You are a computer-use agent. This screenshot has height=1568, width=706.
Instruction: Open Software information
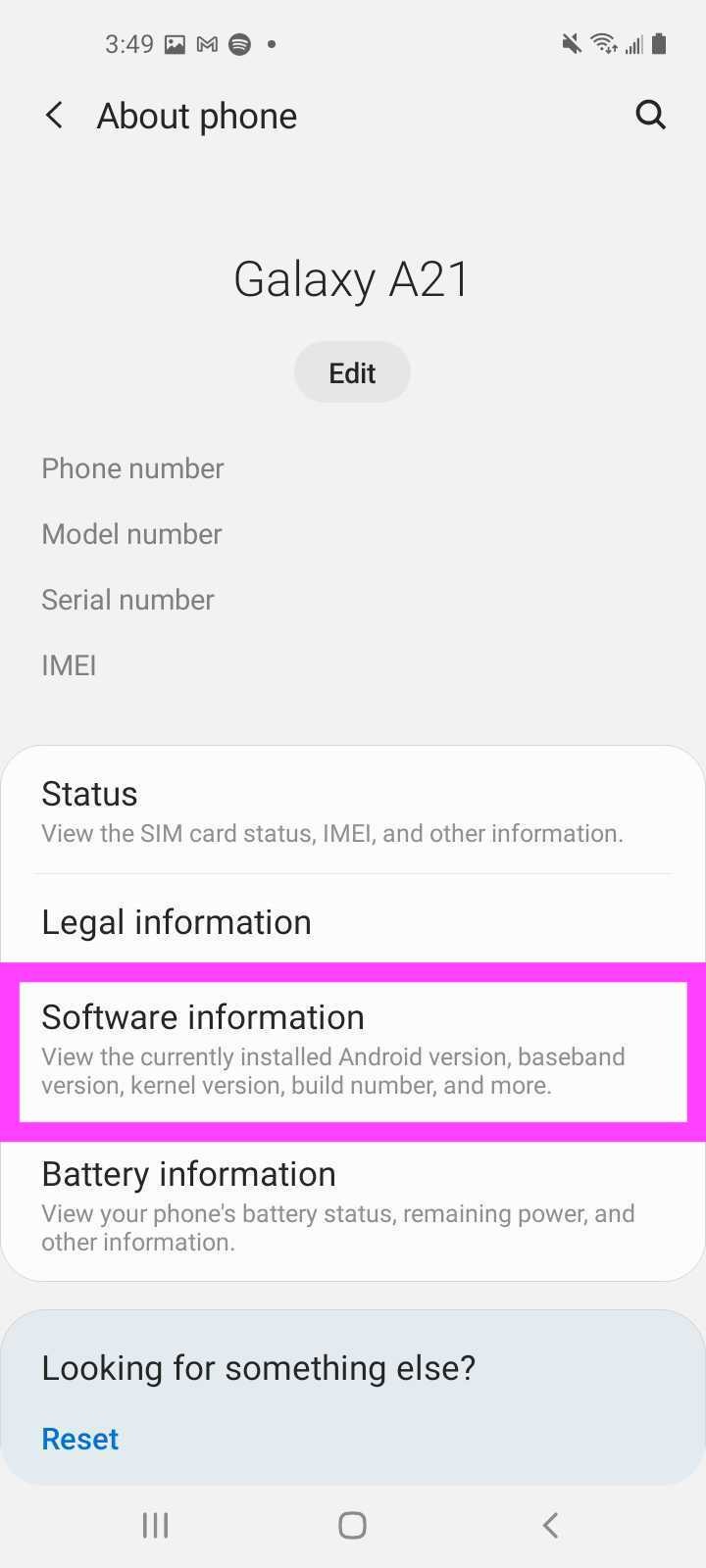(353, 1051)
